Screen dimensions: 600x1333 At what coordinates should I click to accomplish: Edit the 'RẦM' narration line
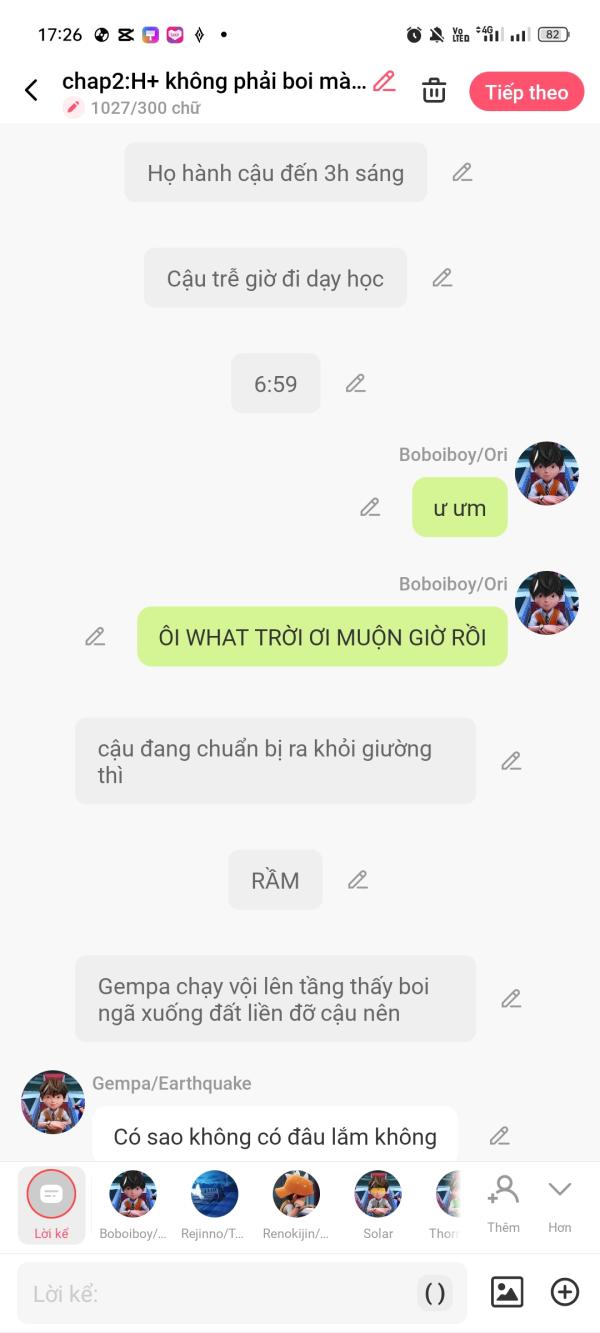[358, 880]
